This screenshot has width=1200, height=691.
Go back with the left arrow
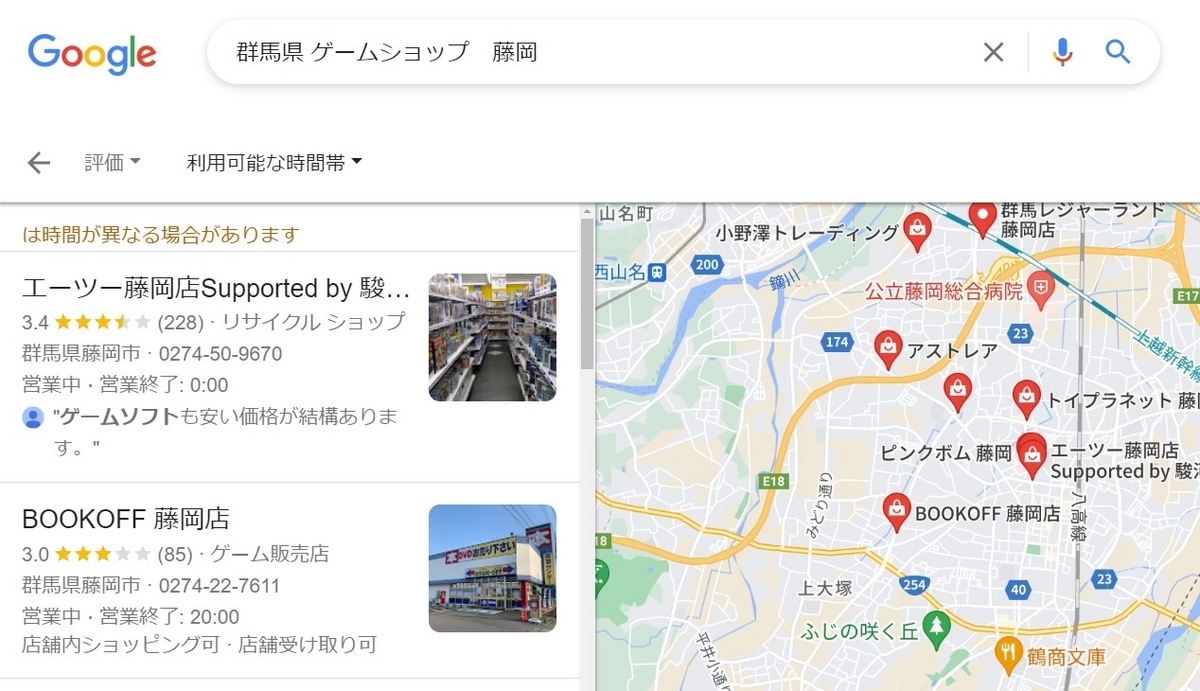coord(39,163)
